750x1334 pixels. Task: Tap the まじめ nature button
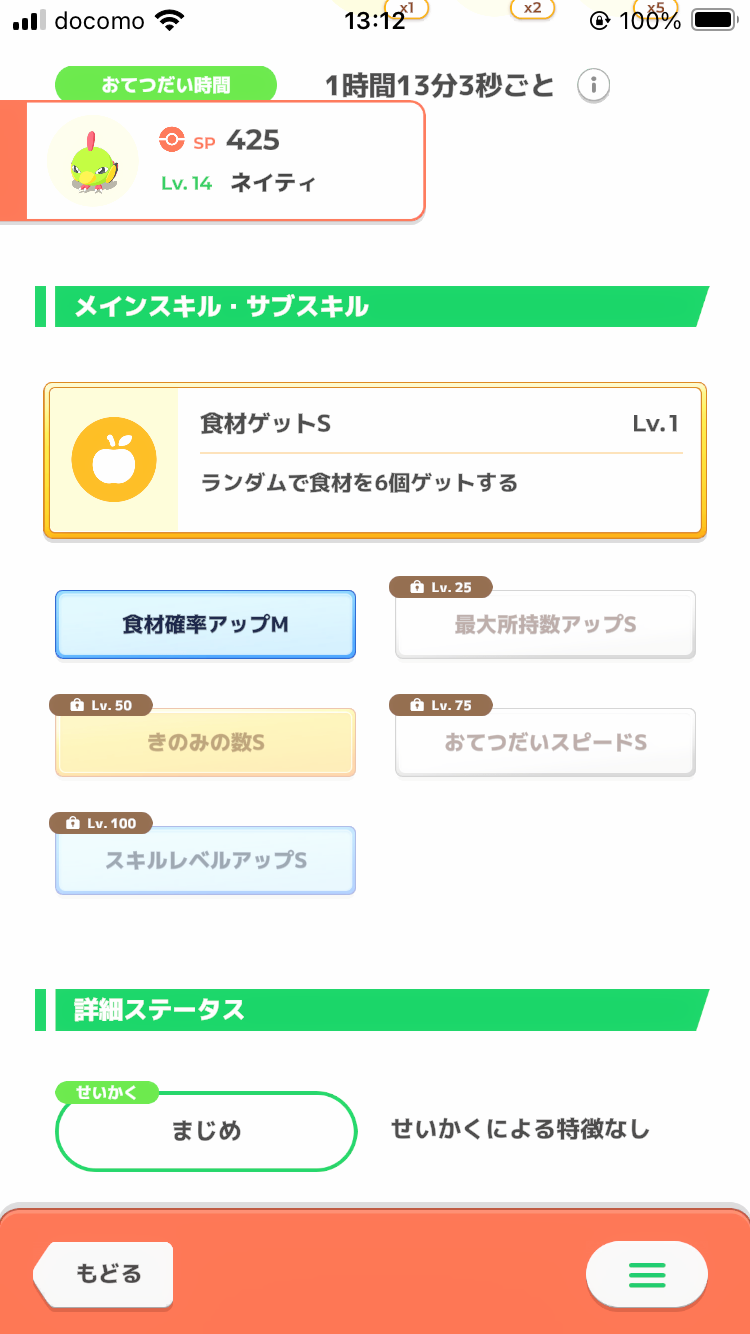click(x=207, y=1131)
